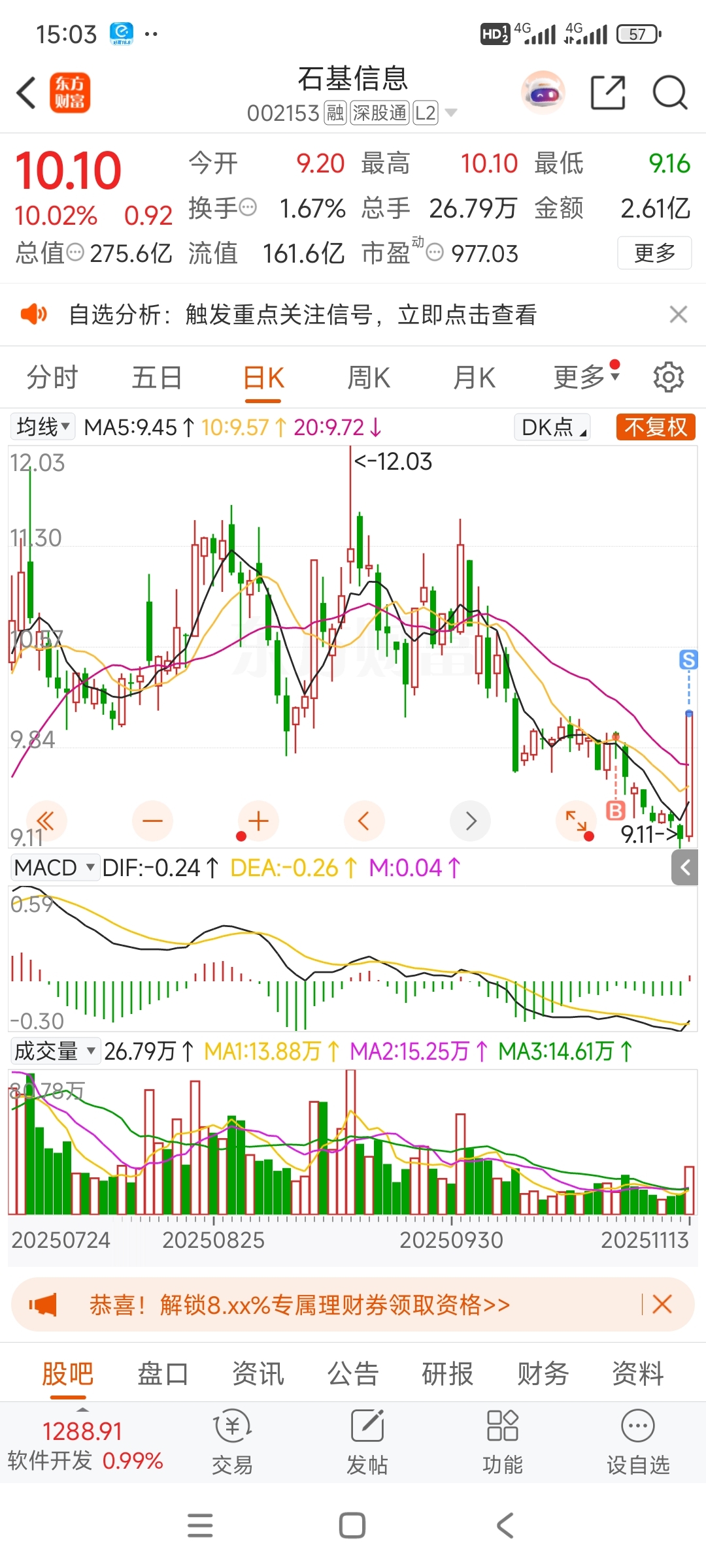Switch to 公告 section tab

coord(353,1373)
